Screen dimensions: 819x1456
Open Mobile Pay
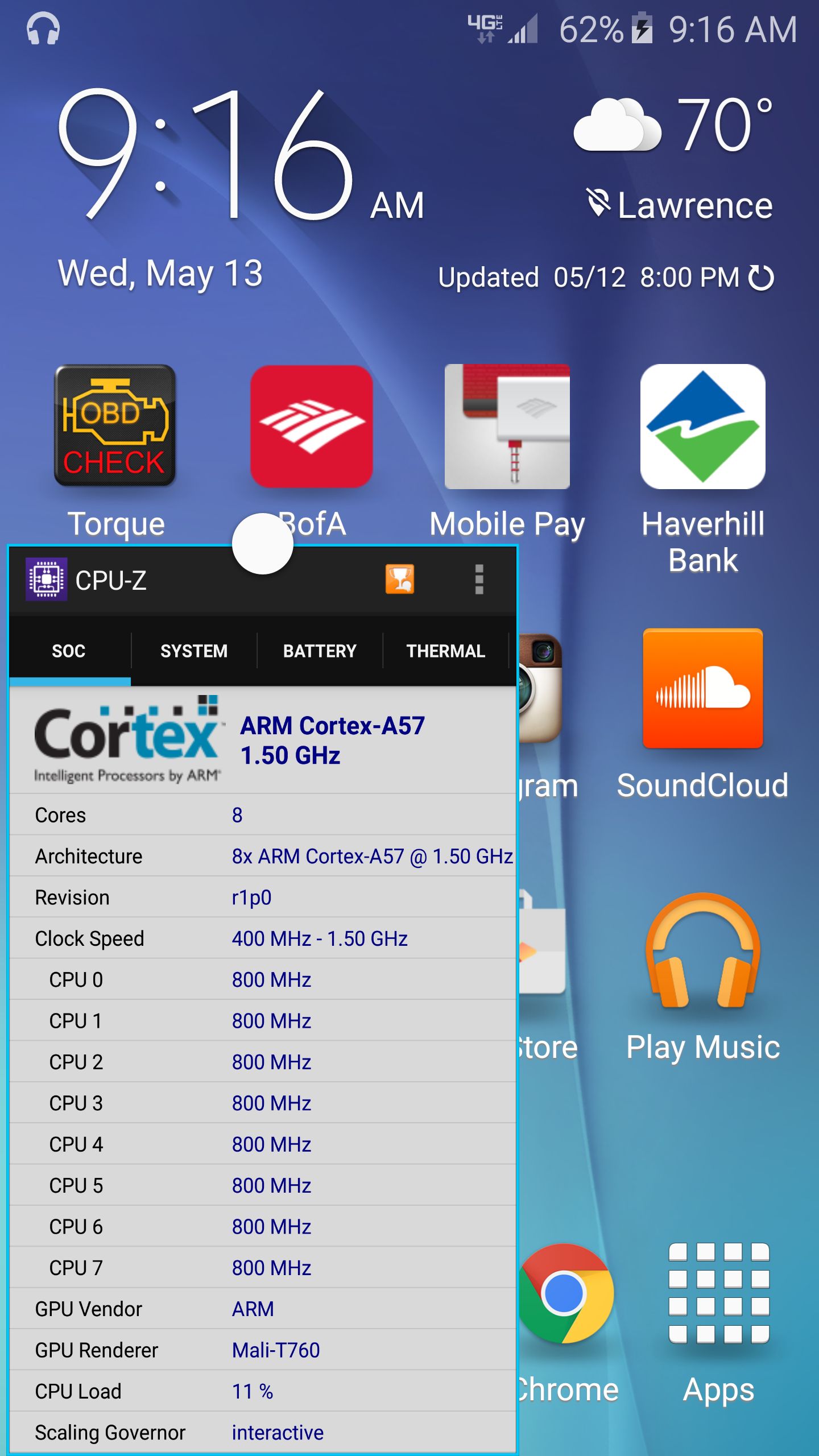point(507,427)
